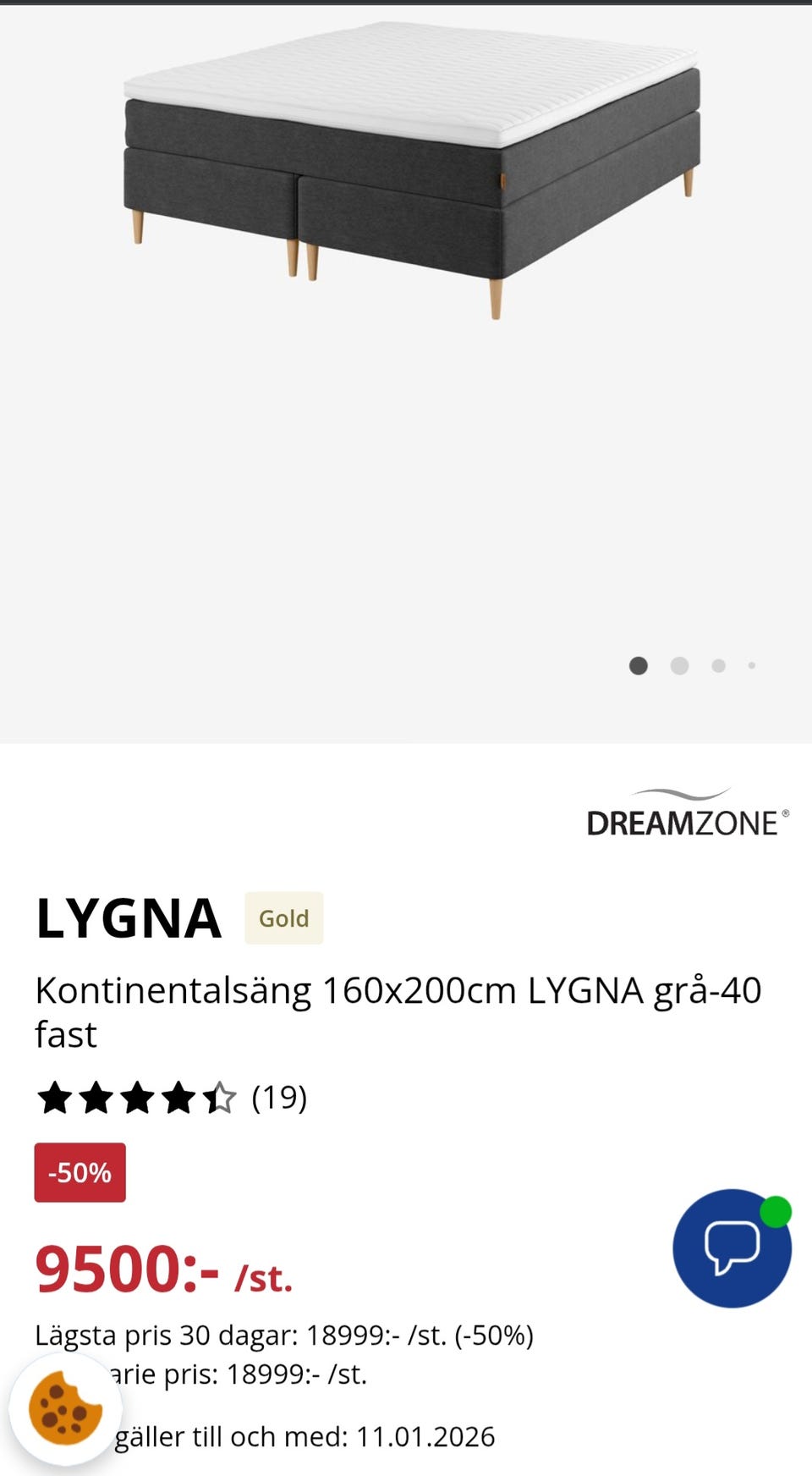
Task: View the 19 customer reviews
Action: pyautogui.click(x=279, y=1098)
